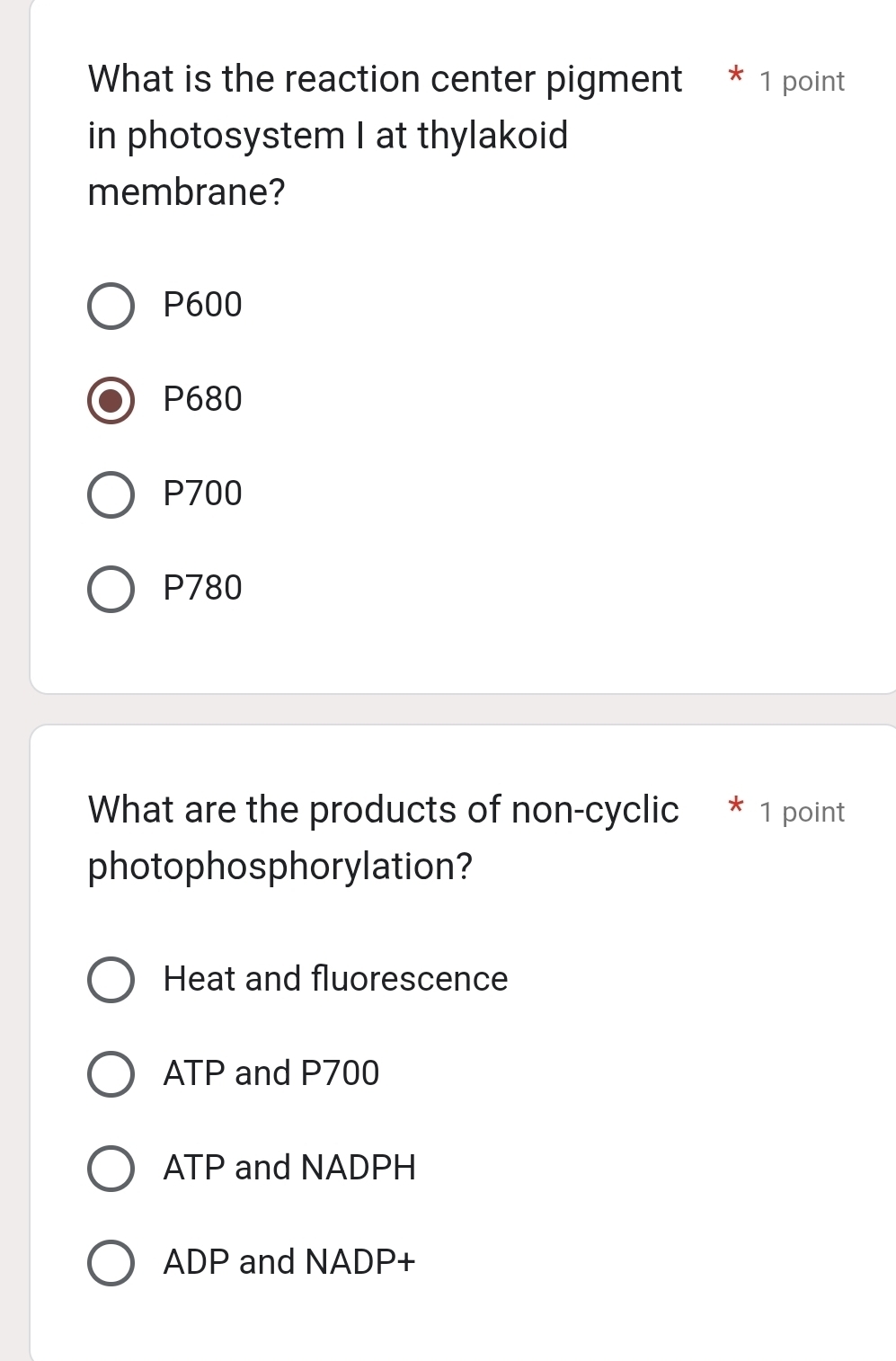
Task: Click the red asterisk on first question
Action: point(734,79)
